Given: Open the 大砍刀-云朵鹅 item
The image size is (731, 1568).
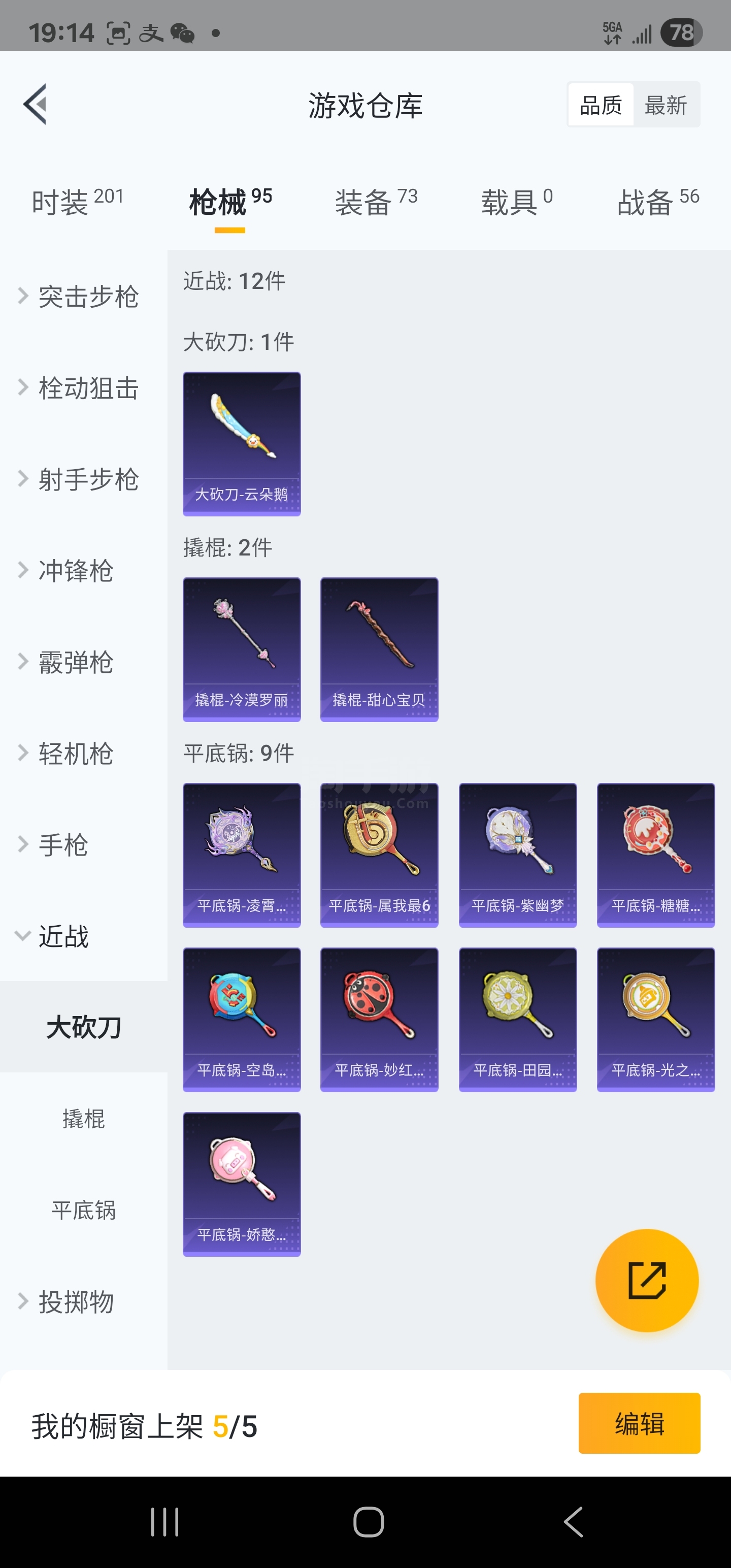Looking at the screenshot, I should click(242, 444).
